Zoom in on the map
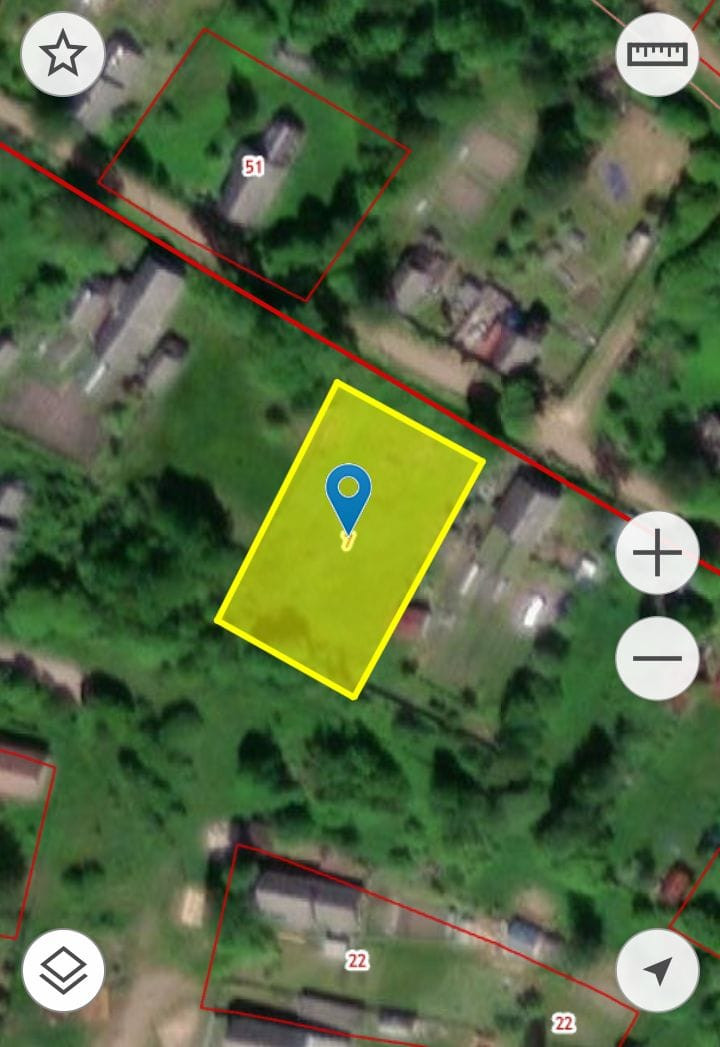720x1047 pixels. pos(657,553)
